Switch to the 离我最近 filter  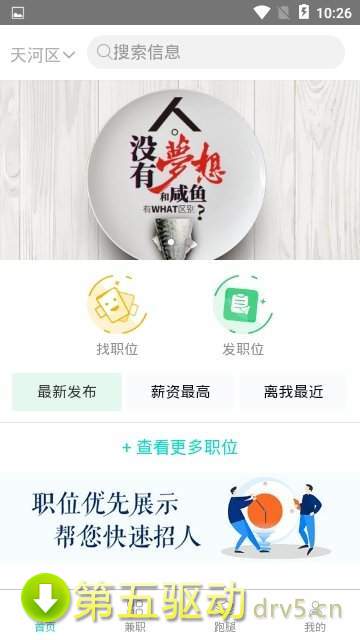tap(293, 392)
